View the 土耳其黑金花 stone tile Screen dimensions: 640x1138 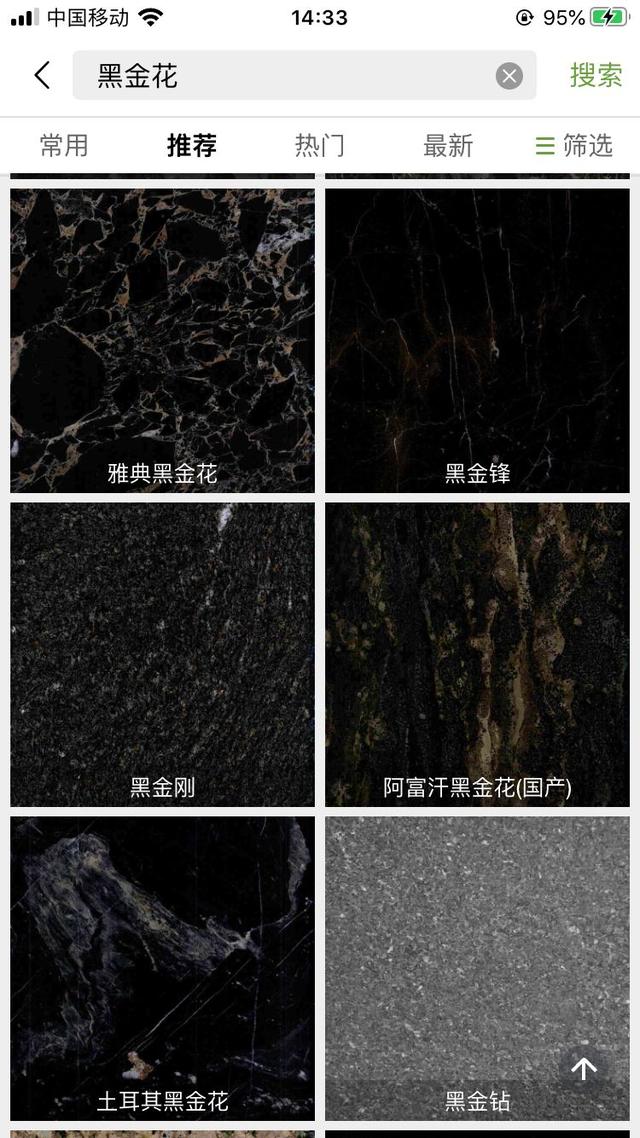pyautogui.click(x=163, y=969)
